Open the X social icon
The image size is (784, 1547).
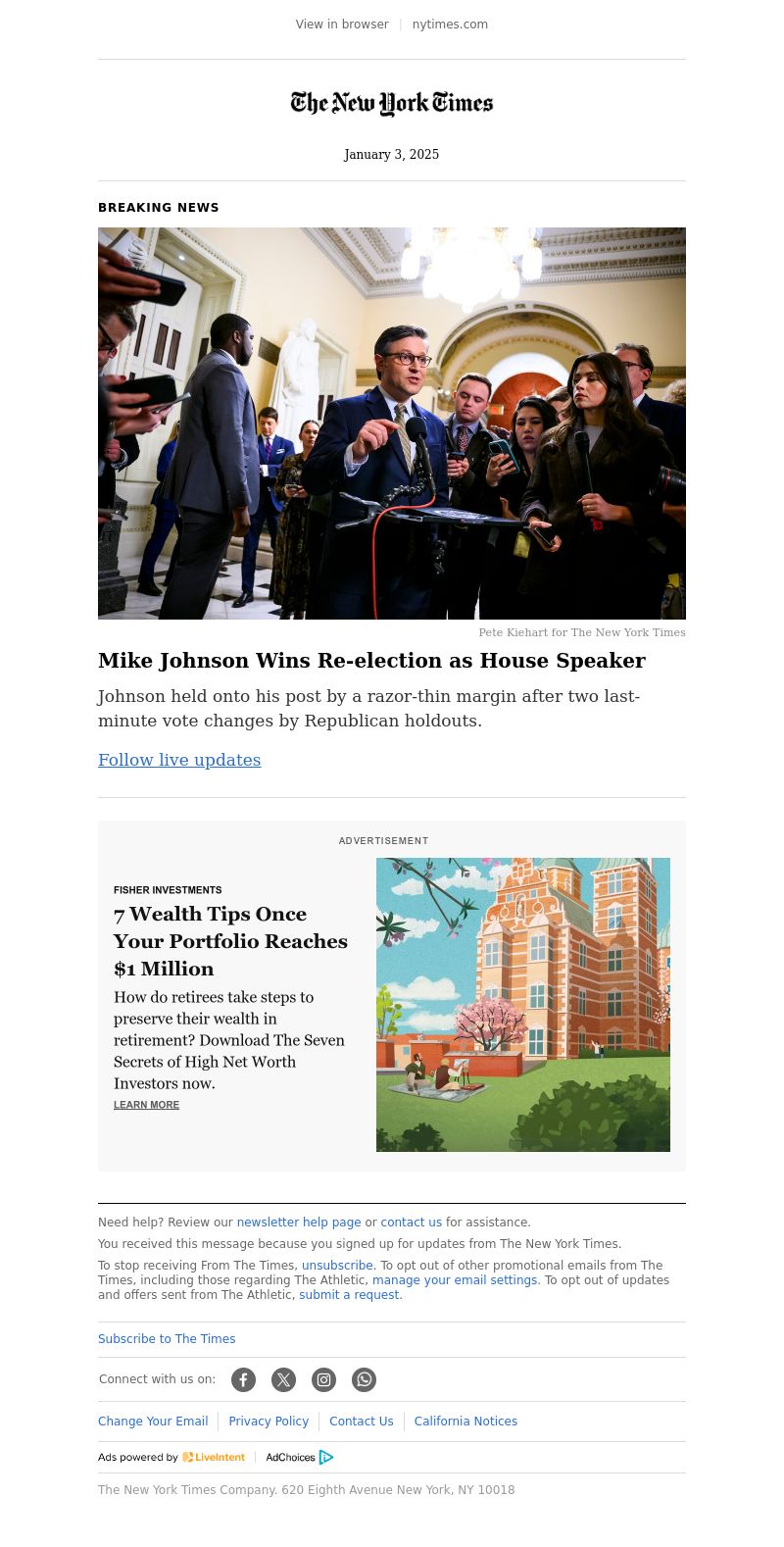(283, 1379)
